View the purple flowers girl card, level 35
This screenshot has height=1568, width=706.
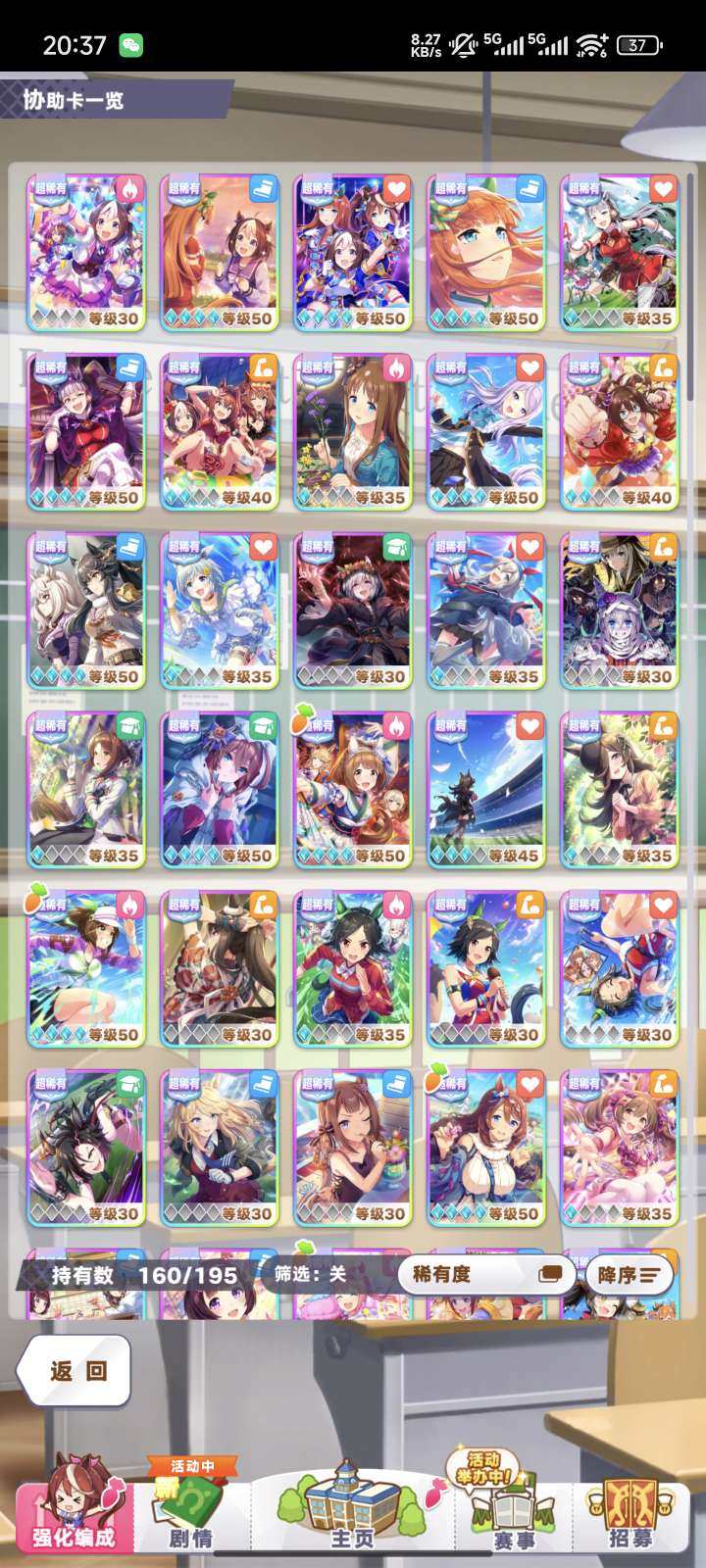coord(353,431)
